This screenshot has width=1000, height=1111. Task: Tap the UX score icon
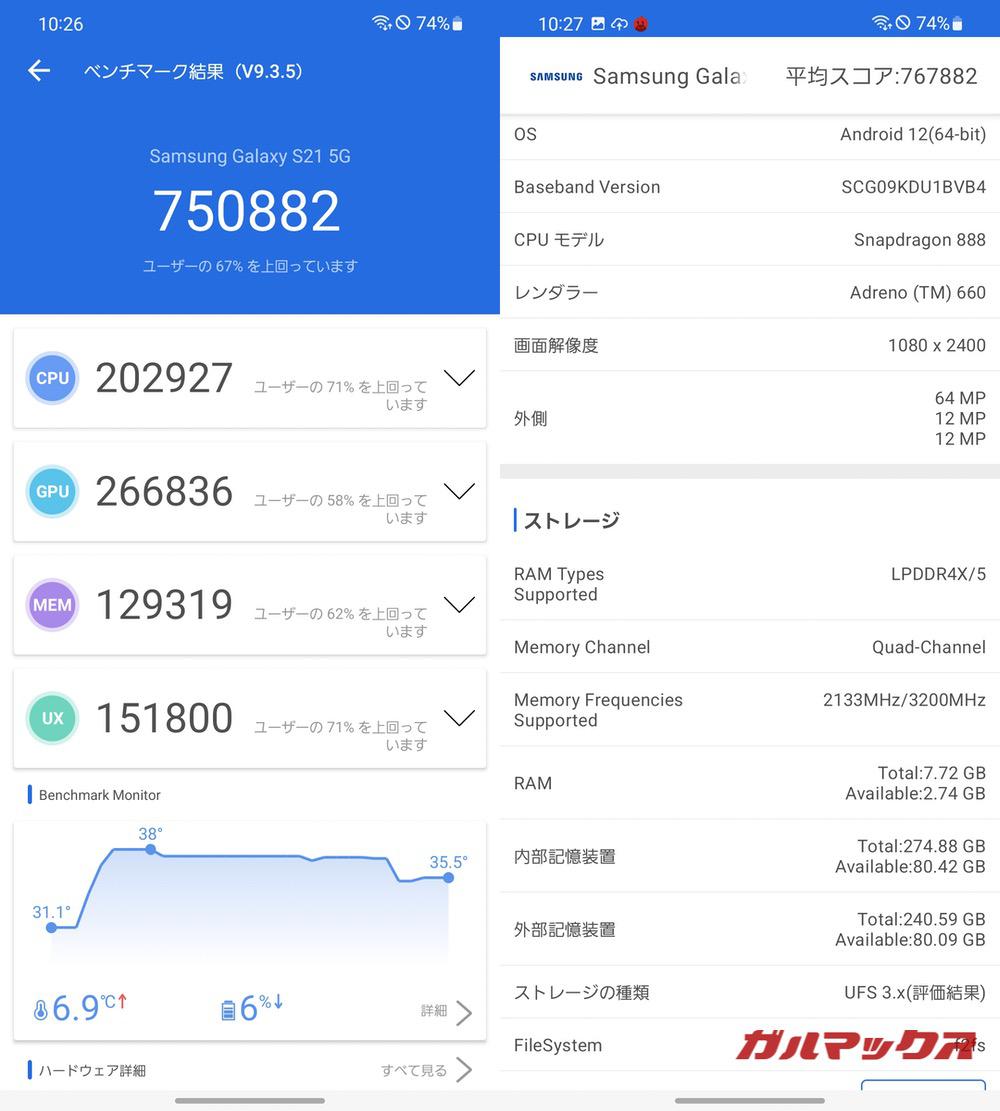(51, 718)
